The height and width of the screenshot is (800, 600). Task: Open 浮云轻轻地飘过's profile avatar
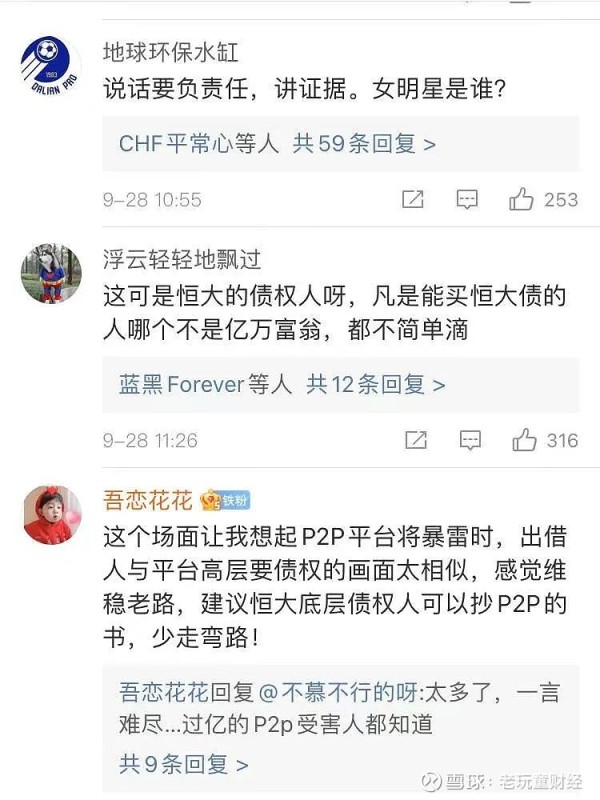coord(52,273)
